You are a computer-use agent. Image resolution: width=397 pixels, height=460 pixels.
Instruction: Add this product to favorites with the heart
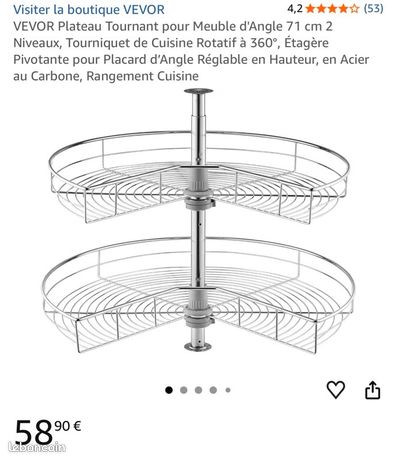(x=335, y=390)
